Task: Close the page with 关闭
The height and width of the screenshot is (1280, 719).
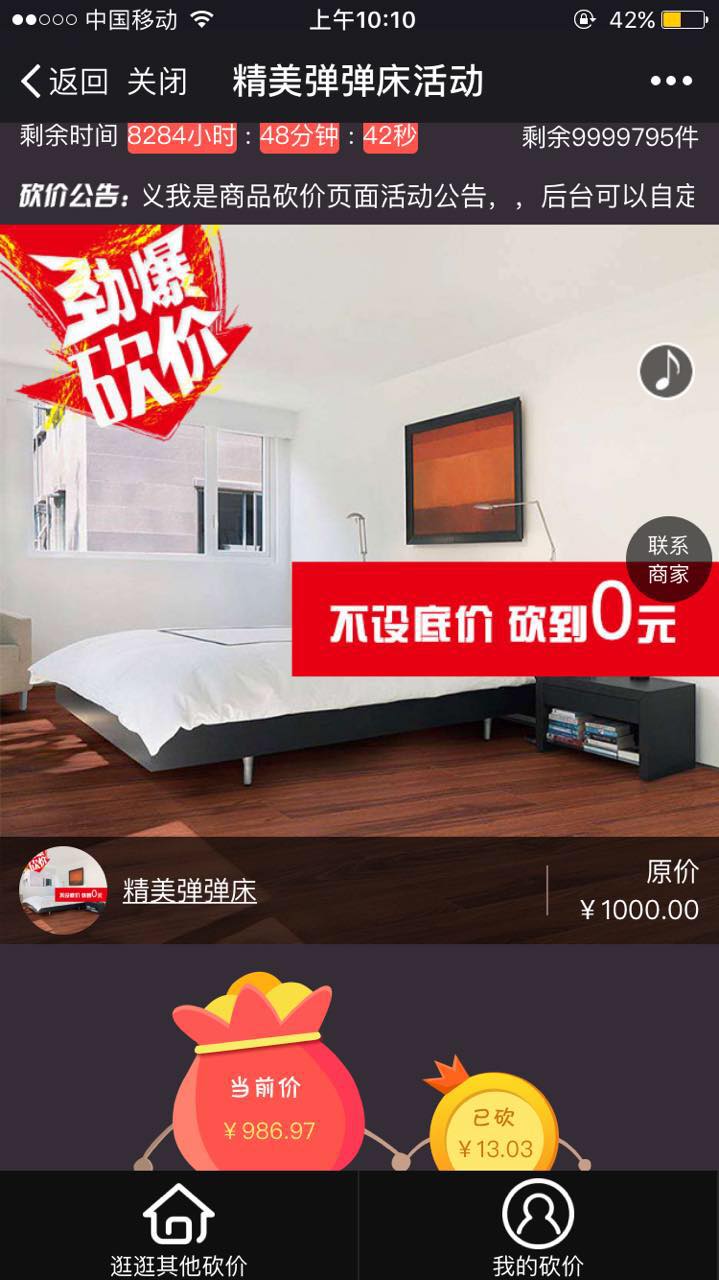Action: [157, 81]
